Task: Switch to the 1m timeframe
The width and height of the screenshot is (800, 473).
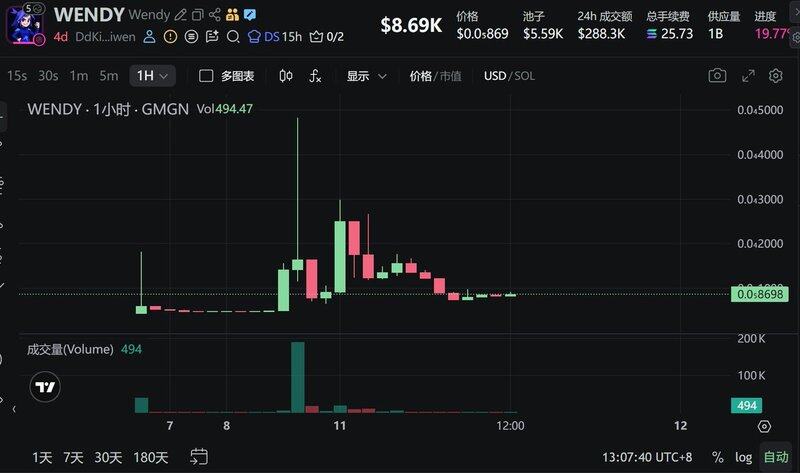Action: pos(78,76)
